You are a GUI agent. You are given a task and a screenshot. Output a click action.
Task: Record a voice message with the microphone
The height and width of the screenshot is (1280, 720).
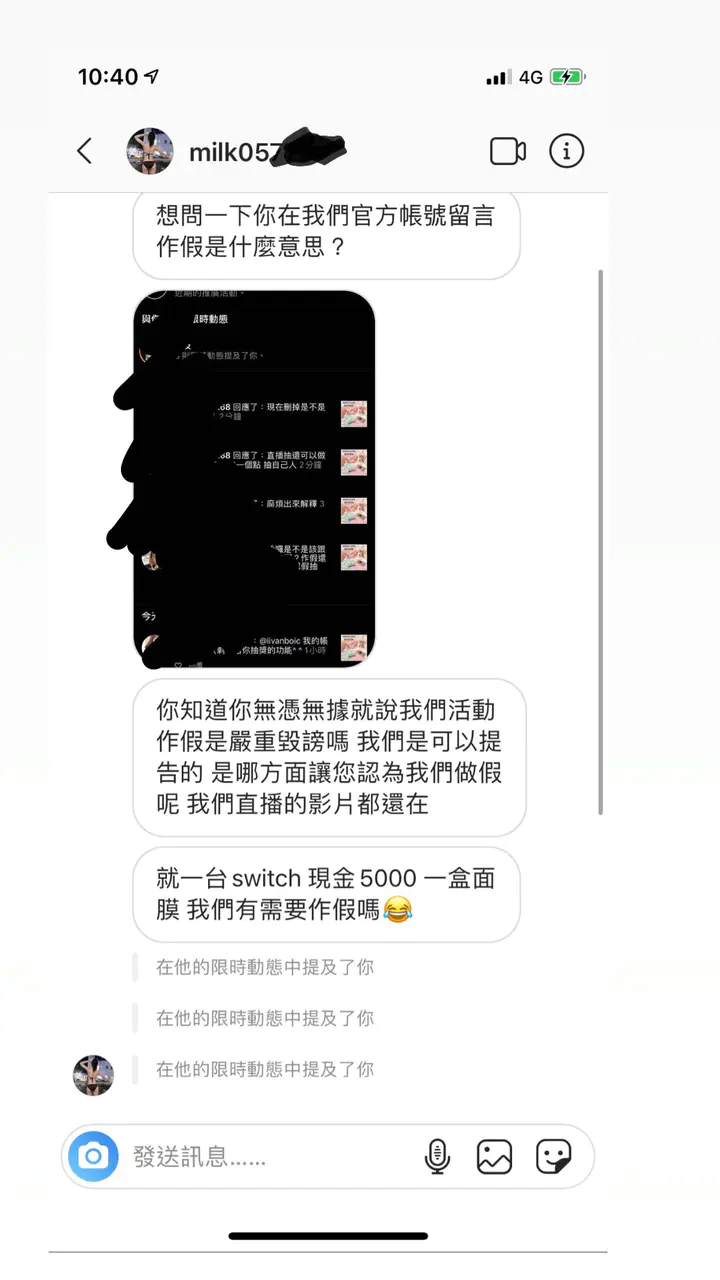[437, 1157]
